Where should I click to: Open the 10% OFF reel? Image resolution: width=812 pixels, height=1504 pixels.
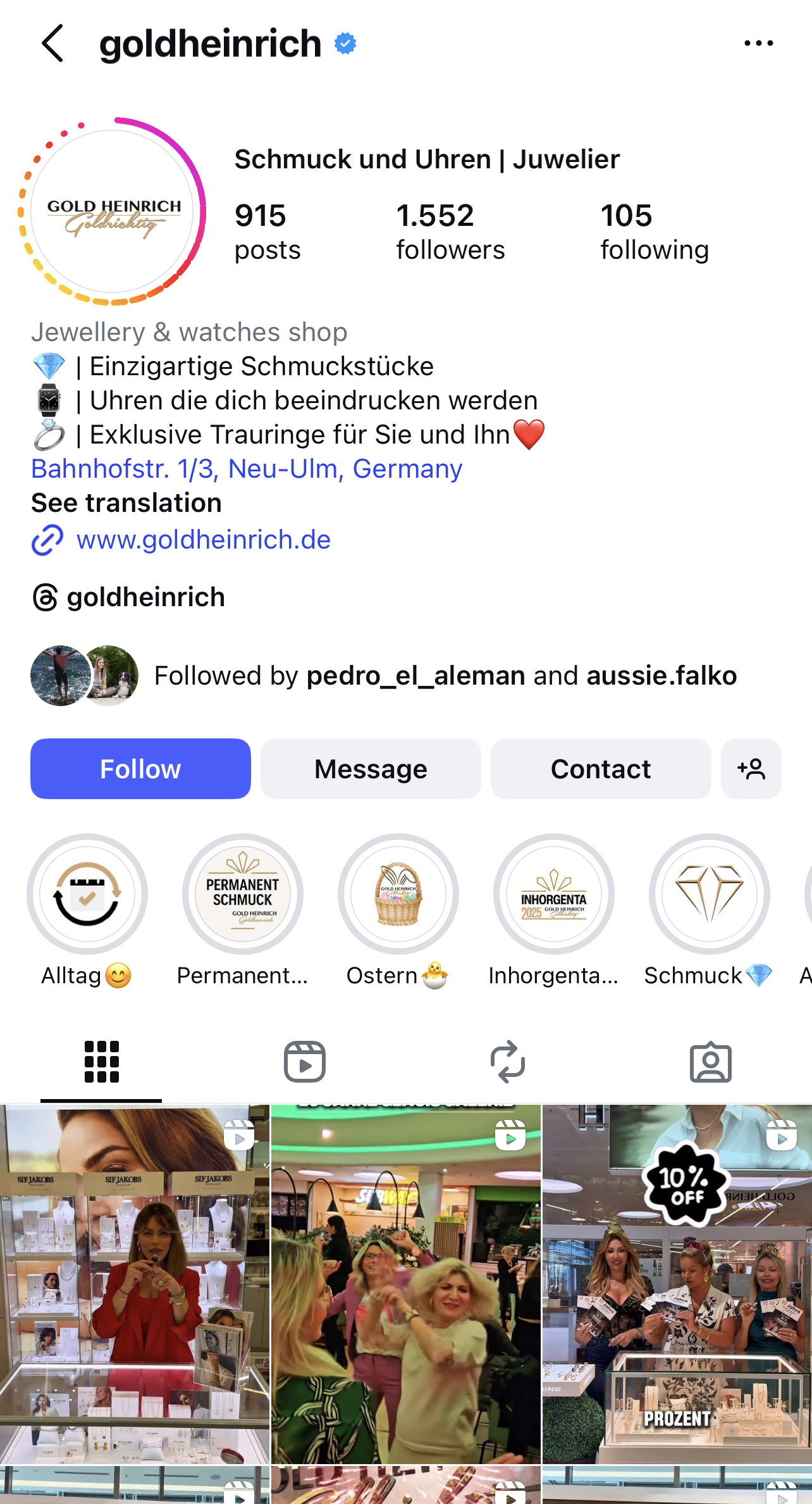(x=677, y=1284)
